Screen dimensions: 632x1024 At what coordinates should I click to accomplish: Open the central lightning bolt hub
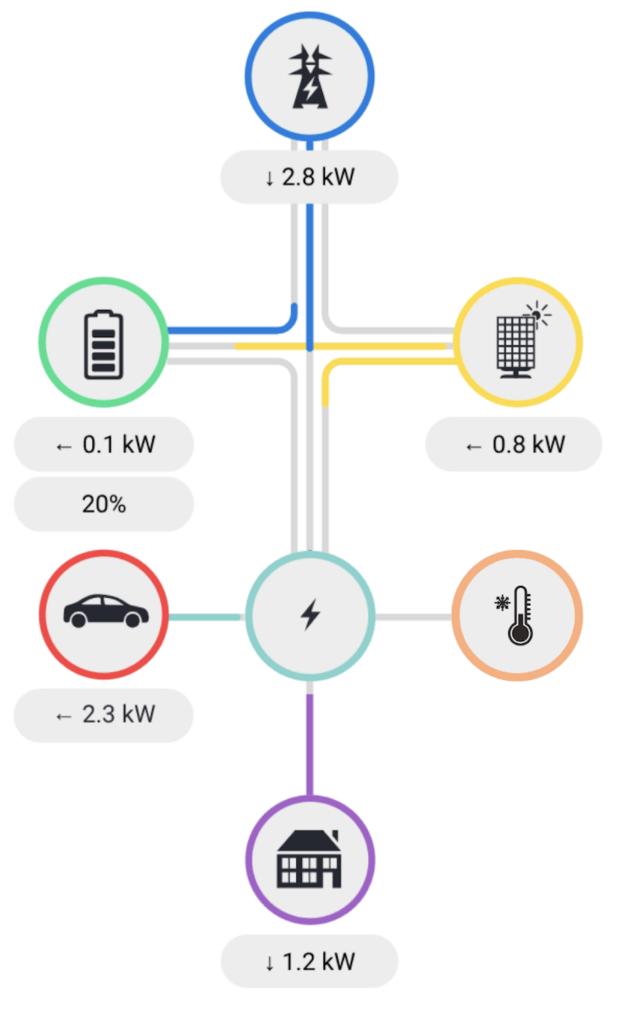[310, 613]
